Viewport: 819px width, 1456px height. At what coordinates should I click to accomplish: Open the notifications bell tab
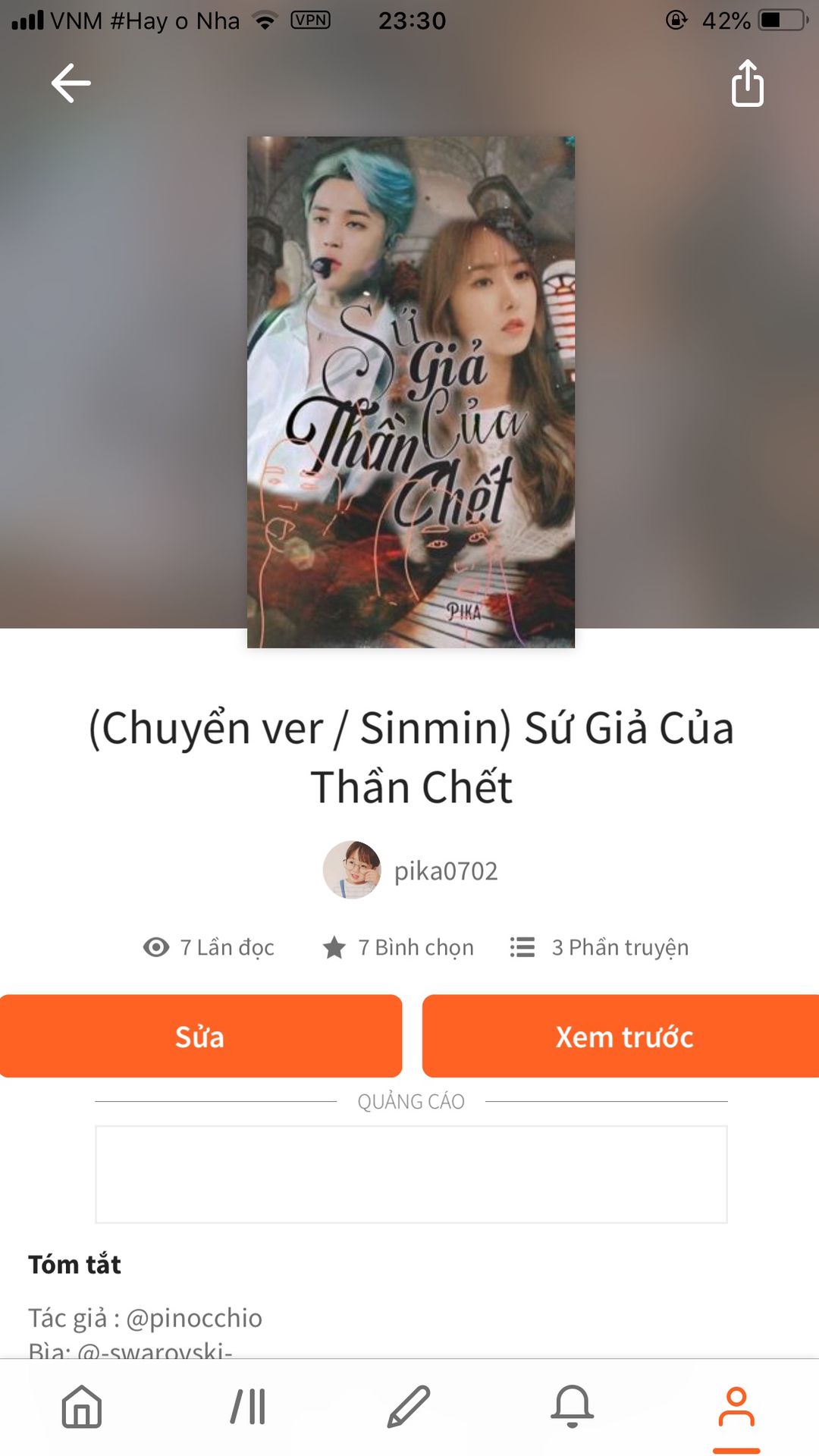(x=573, y=1407)
